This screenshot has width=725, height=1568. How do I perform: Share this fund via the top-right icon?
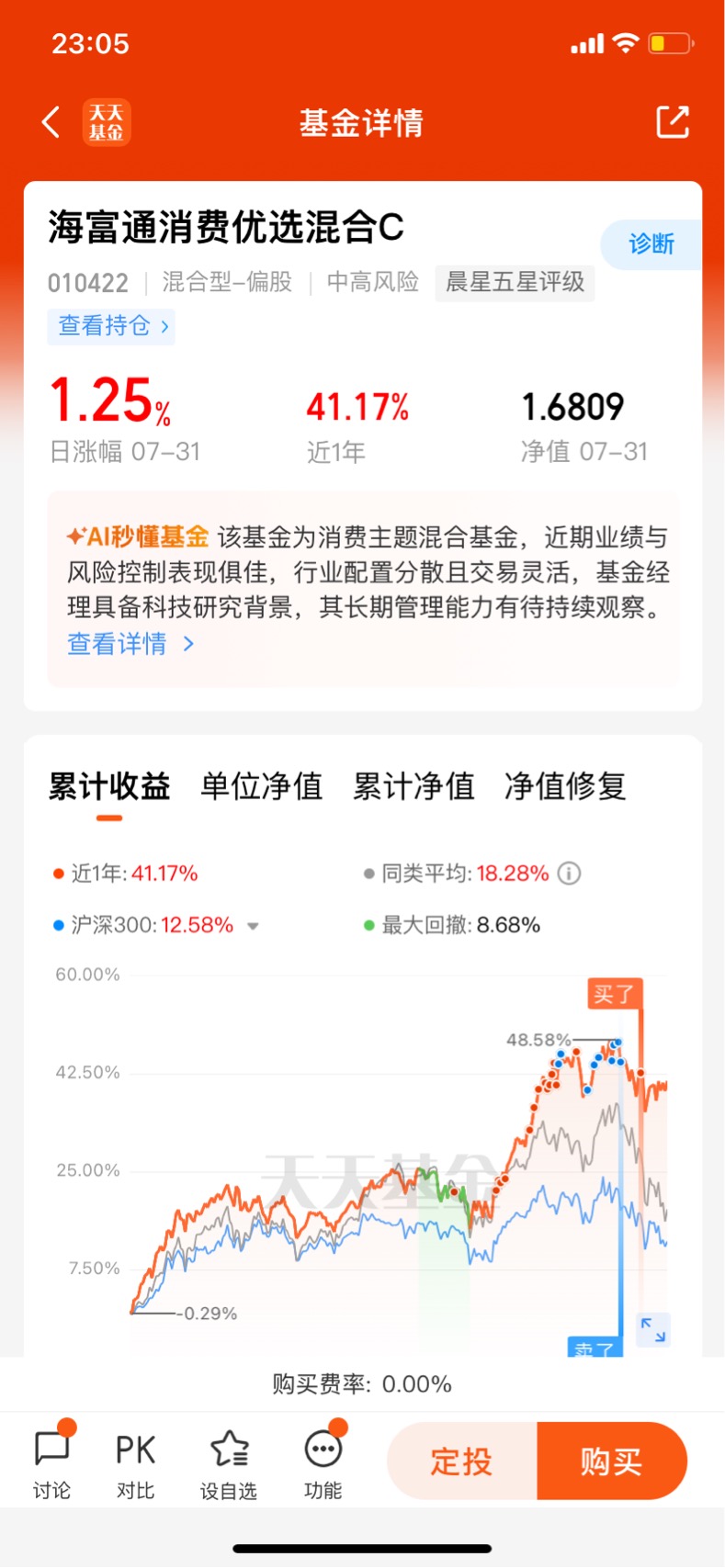pyautogui.click(x=673, y=122)
